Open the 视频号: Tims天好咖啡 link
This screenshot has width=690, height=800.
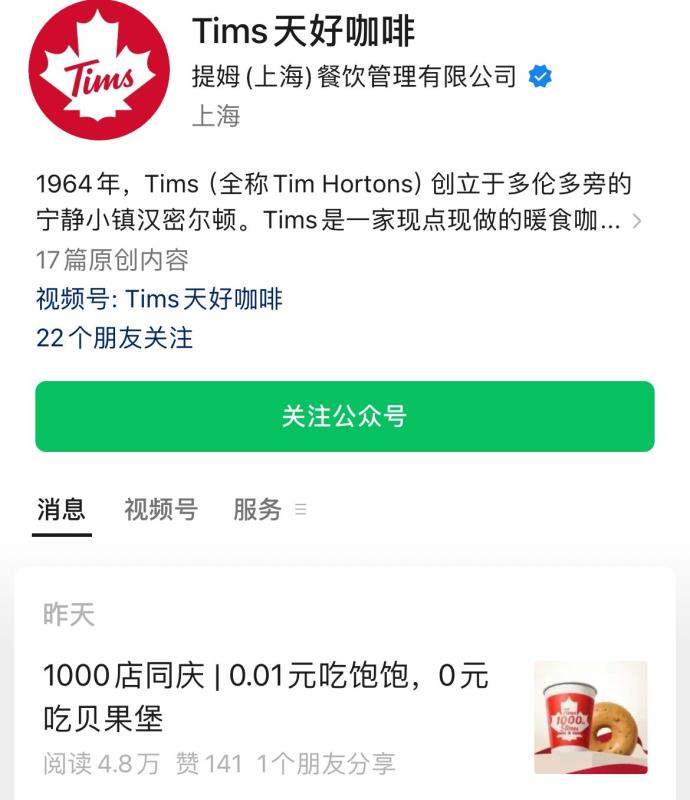[159, 299]
